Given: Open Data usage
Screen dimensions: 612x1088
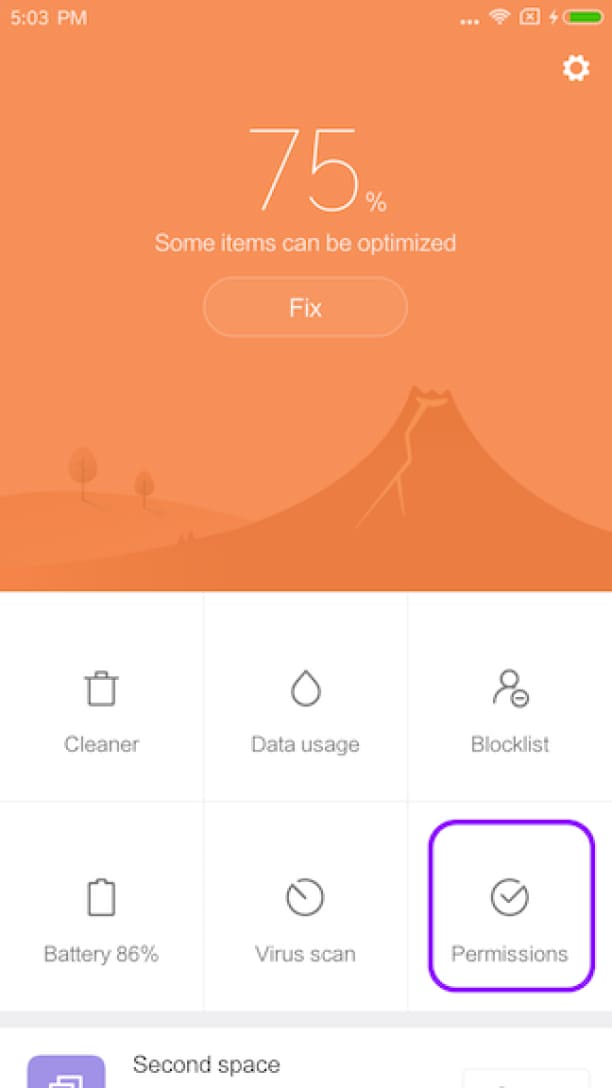Looking at the screenshot, I should pos(305,710).
